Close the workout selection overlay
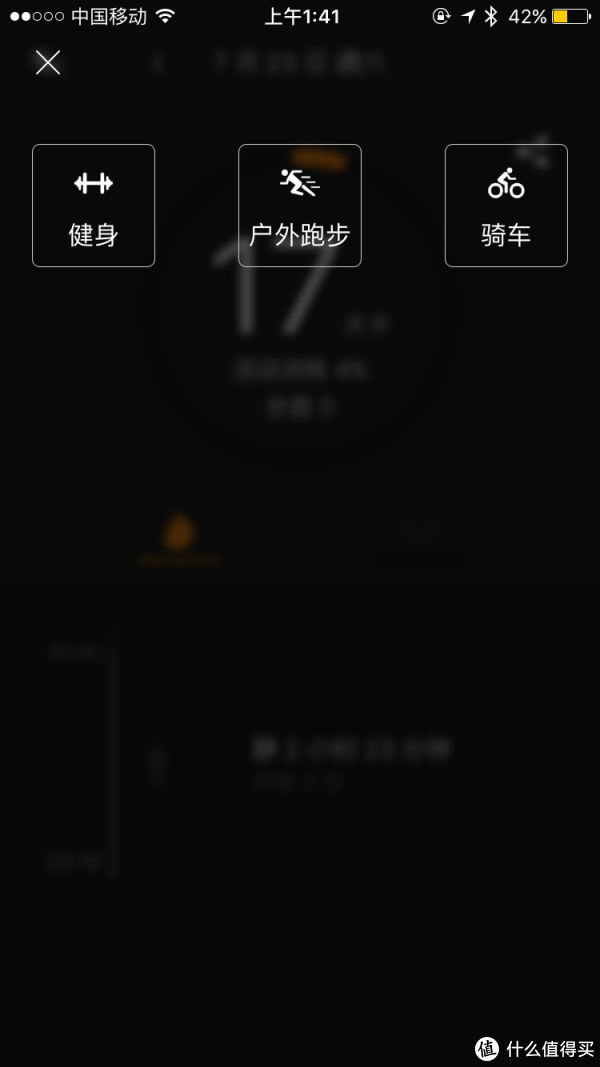 47,63
